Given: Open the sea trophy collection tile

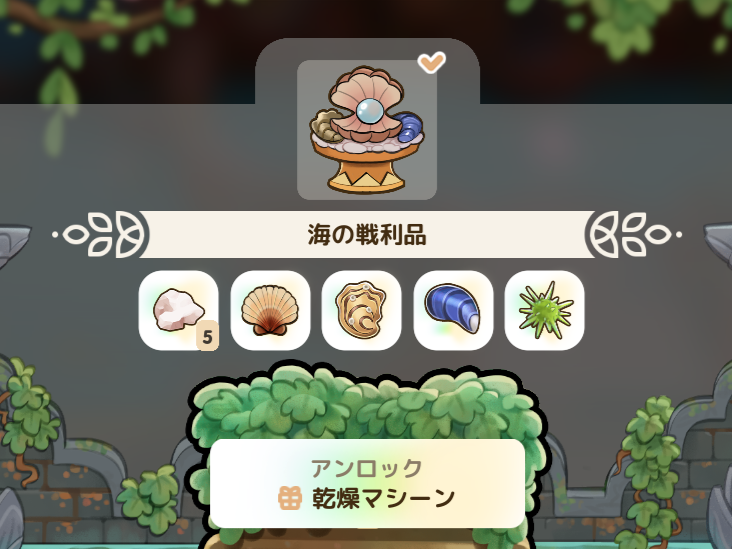Looking at the screenshot, I should [x=367, y=130].
